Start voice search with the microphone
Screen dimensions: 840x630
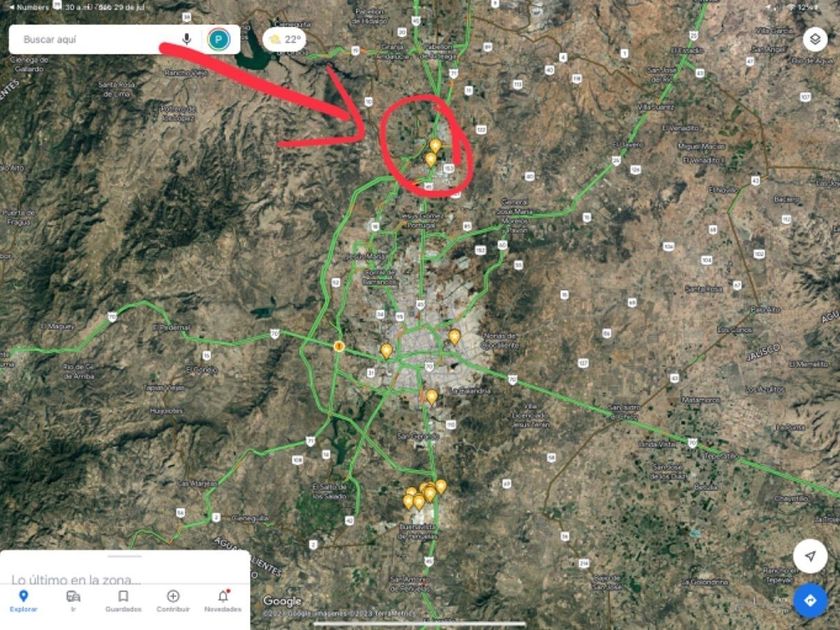(x=187, y=40)
